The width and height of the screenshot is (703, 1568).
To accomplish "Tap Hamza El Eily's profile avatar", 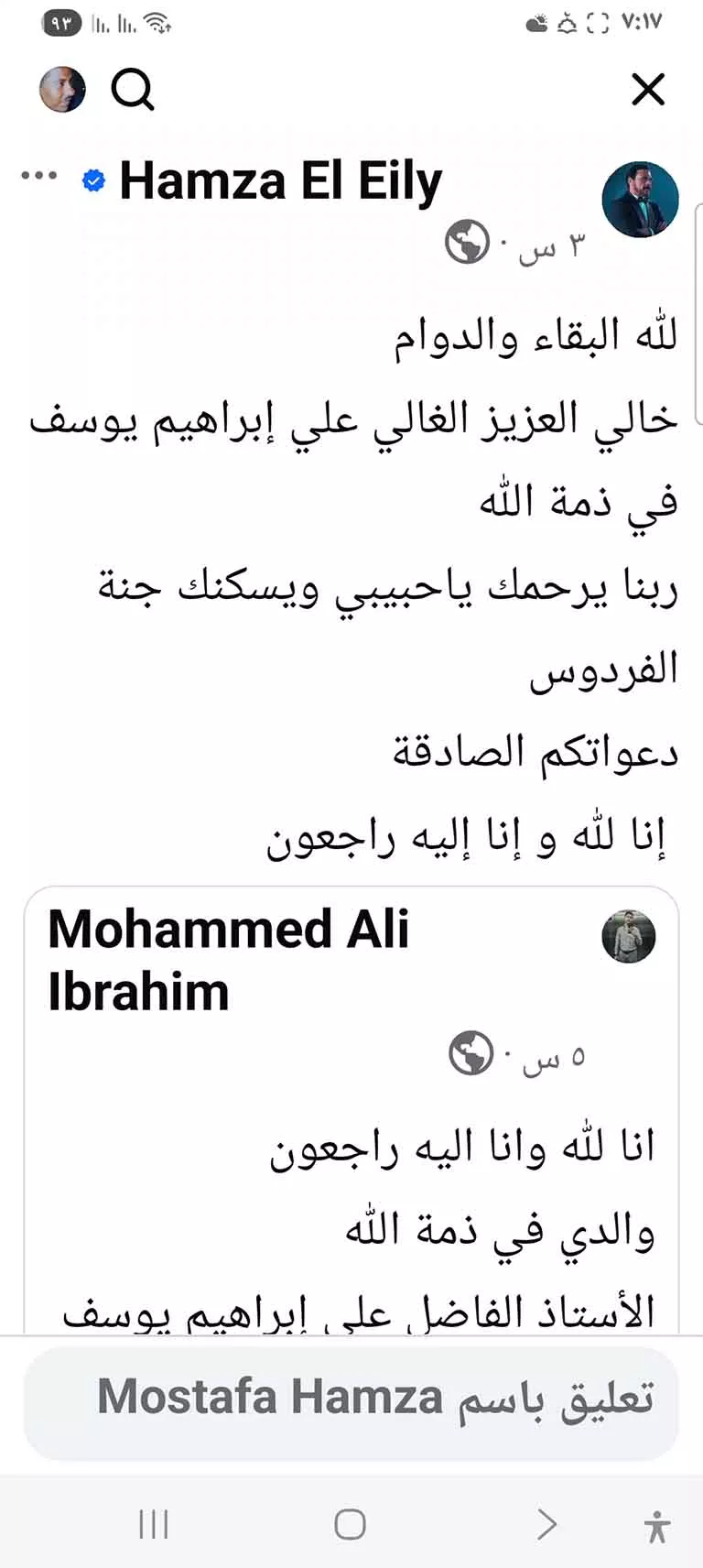I will click(x=640, y=201).
